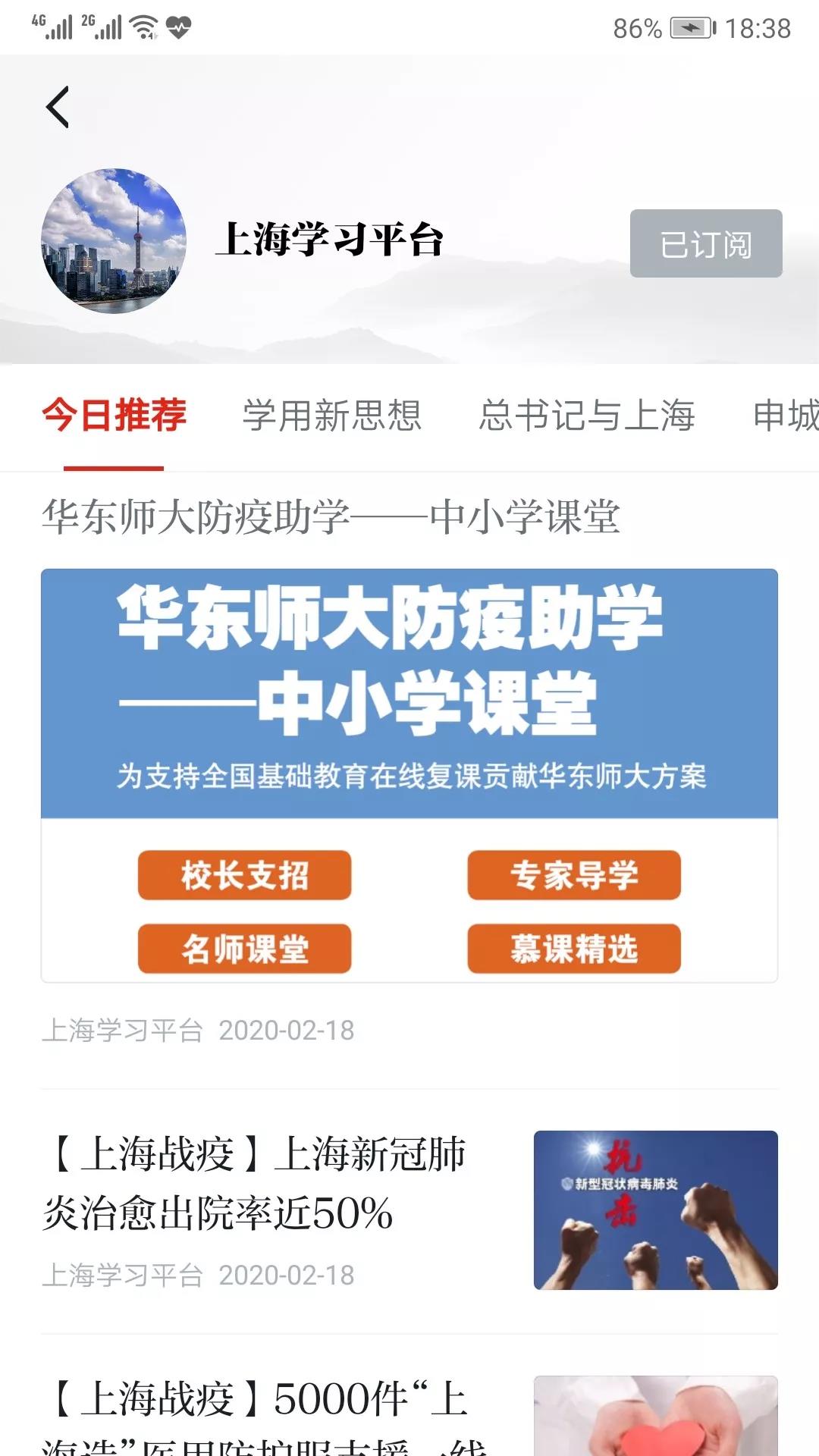This screenshot has width=819, height=1456.
Task: Go back using the arrow icon
Action: tap(58, 107)
